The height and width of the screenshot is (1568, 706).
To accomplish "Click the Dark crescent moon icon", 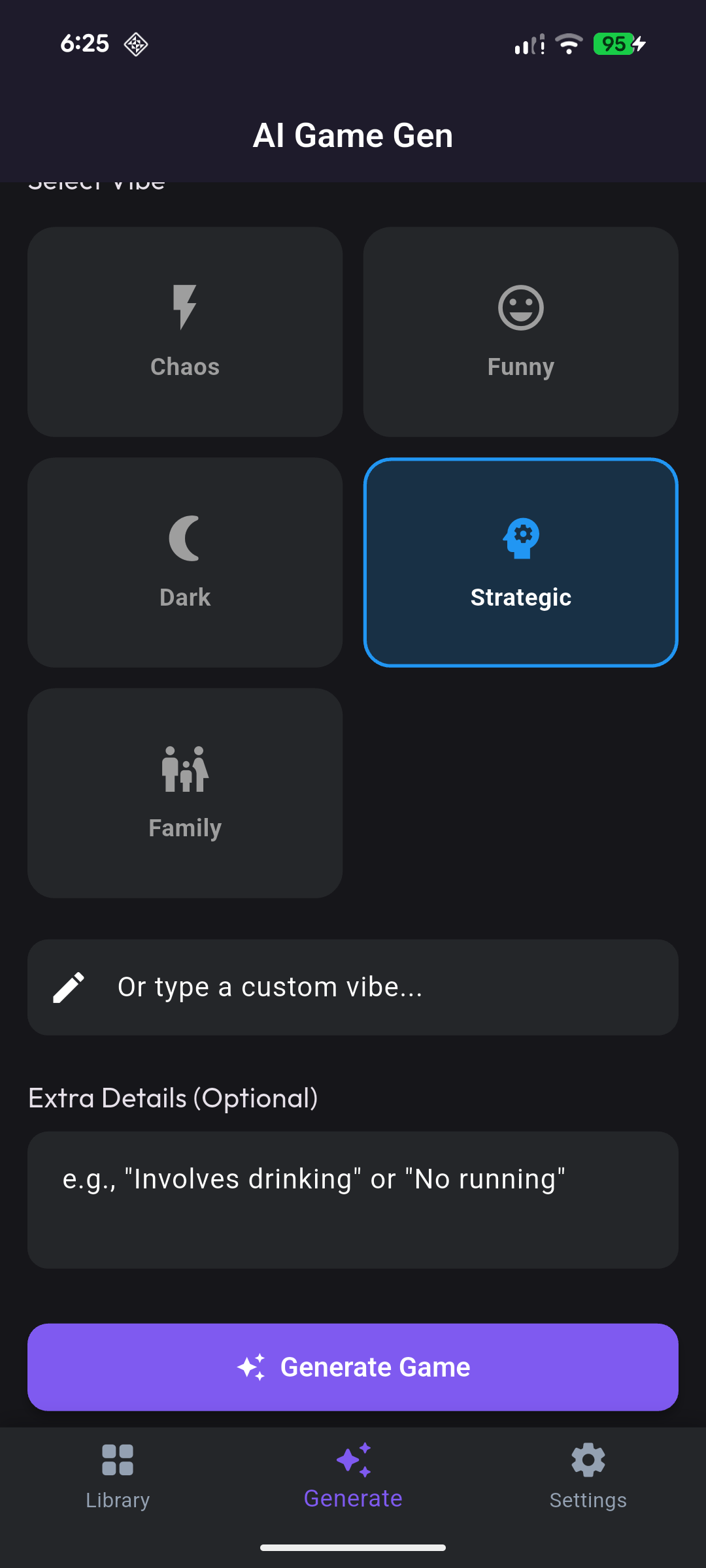I will (x=184, y=537).
